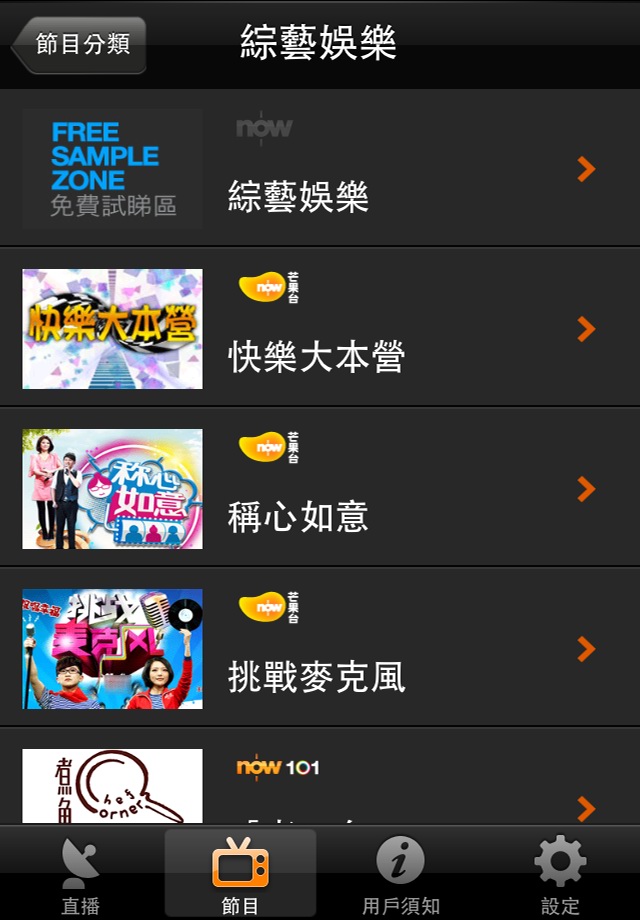
Task: Open the 快樂大本營 programme
Action: coord(320,328)
